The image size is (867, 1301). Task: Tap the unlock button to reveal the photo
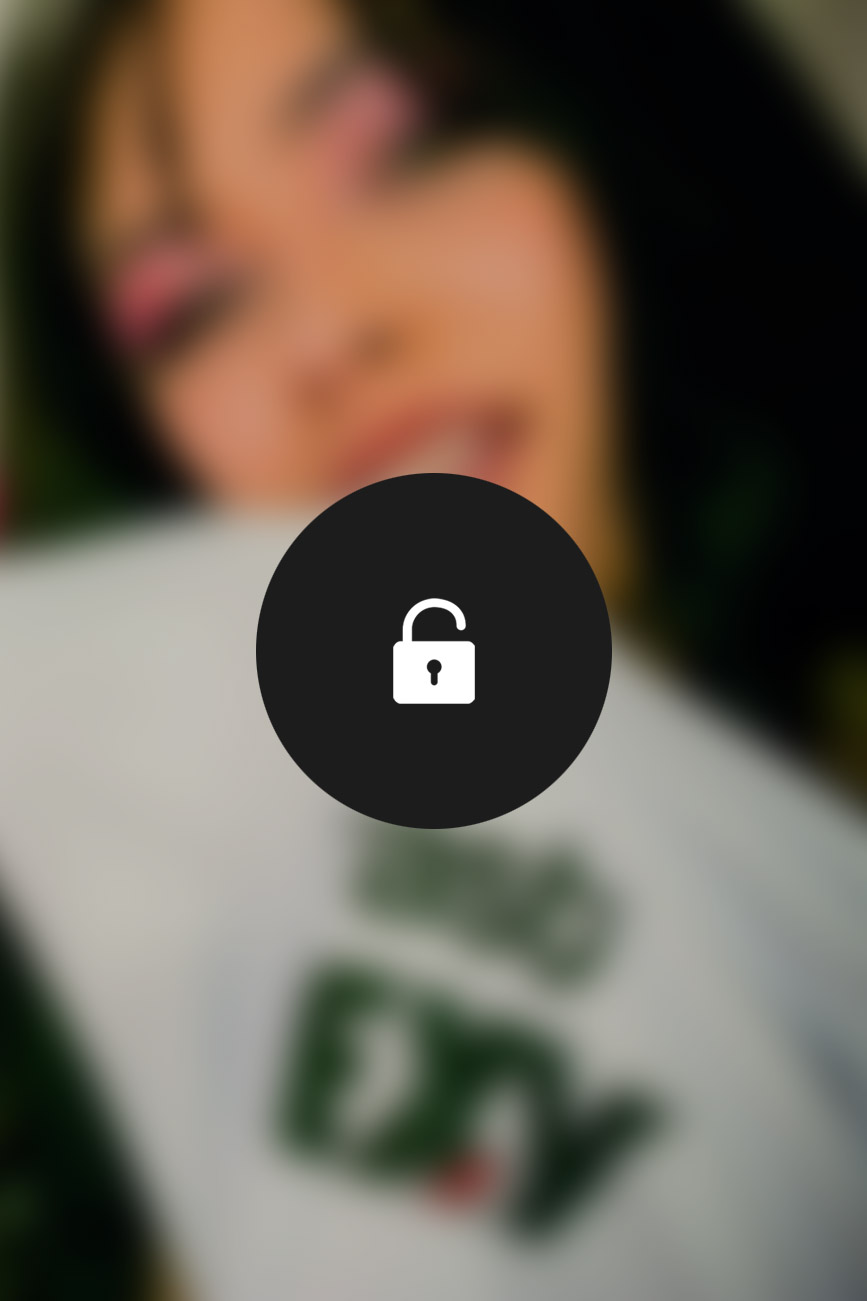click(x=433, y=651)
